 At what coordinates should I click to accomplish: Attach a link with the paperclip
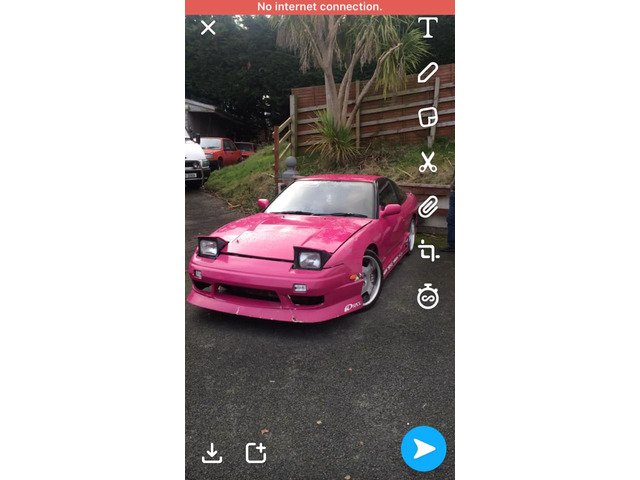coord(428,207)
